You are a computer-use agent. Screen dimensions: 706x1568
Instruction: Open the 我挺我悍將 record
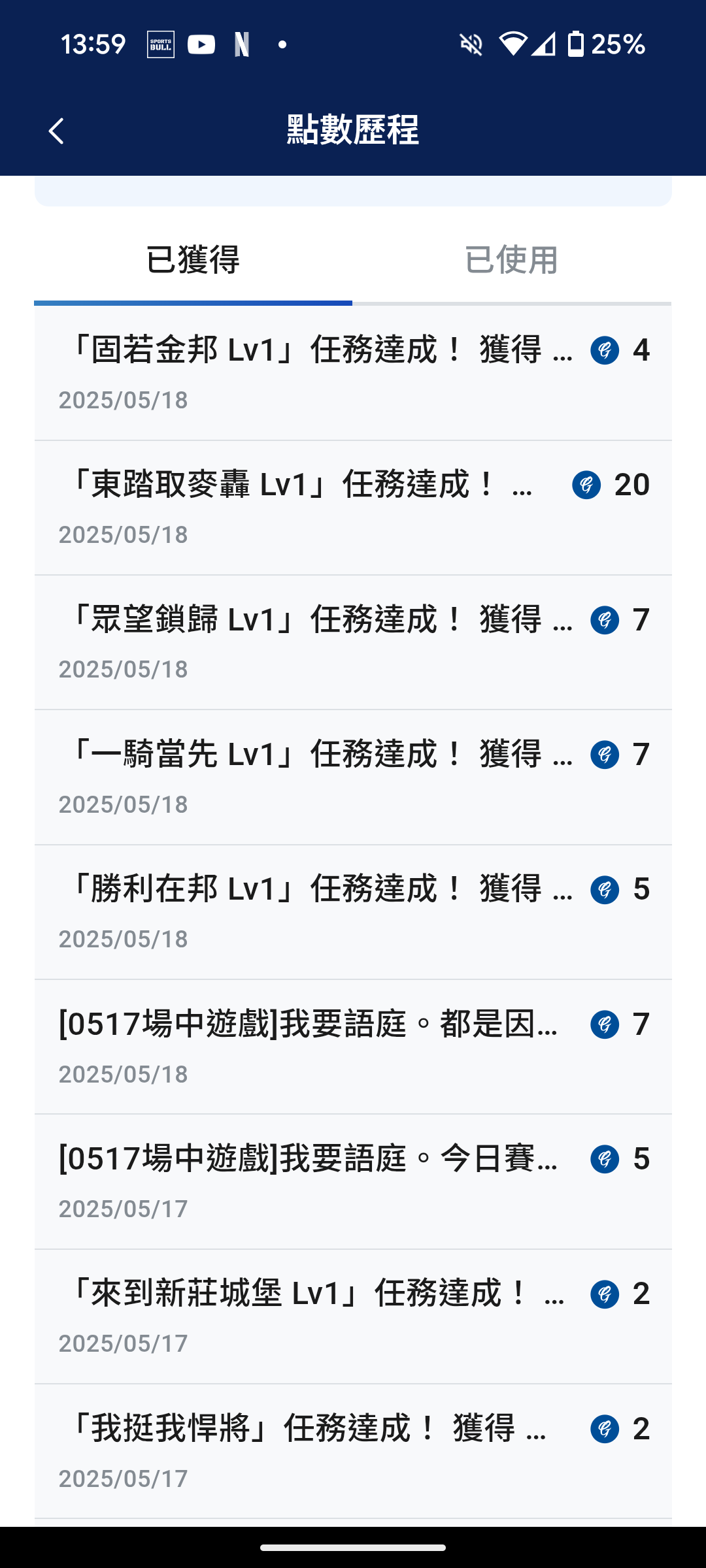click(x=353, y=1451)
